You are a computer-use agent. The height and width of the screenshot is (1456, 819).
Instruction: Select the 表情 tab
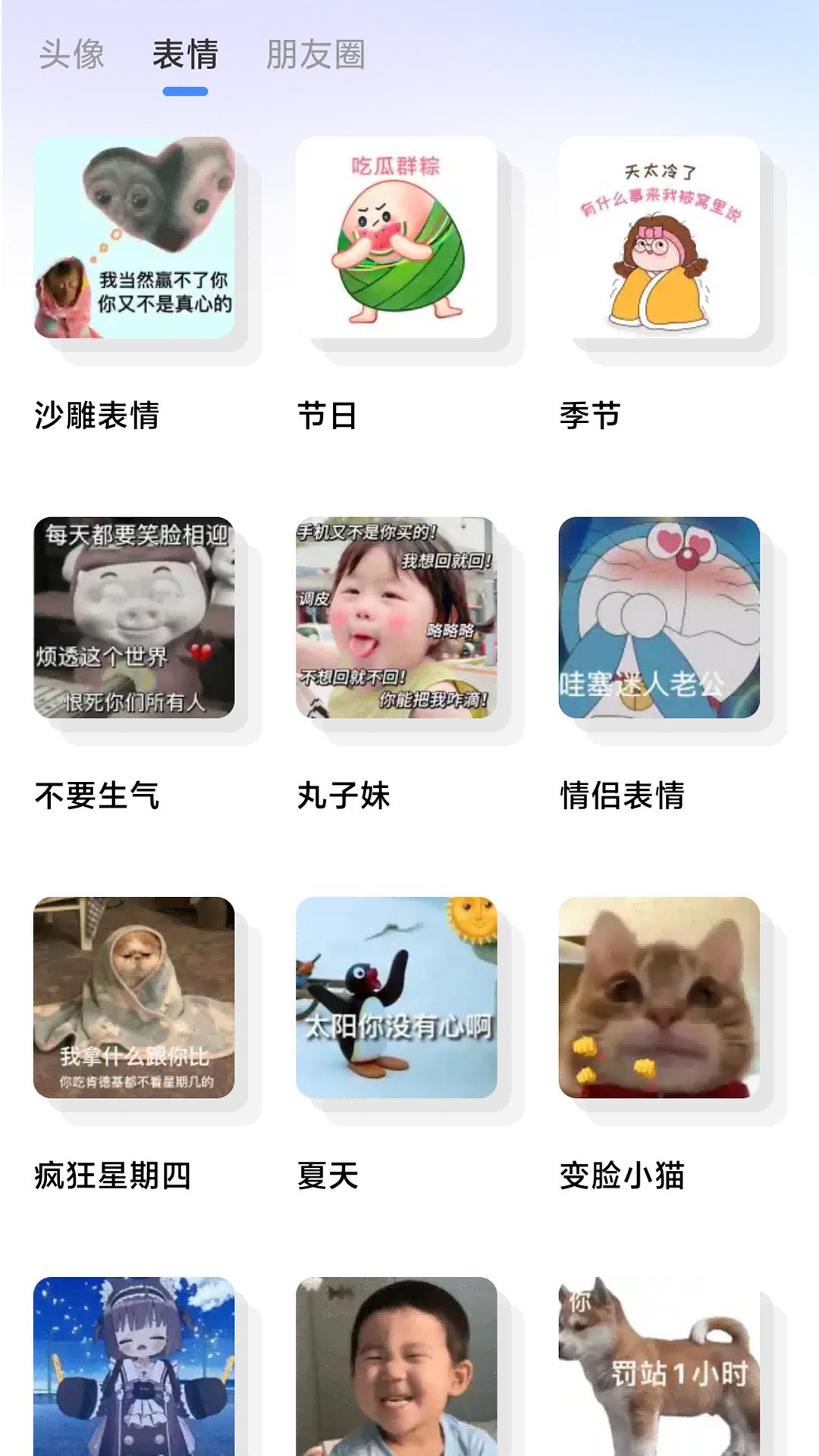[x=185, y=55]
